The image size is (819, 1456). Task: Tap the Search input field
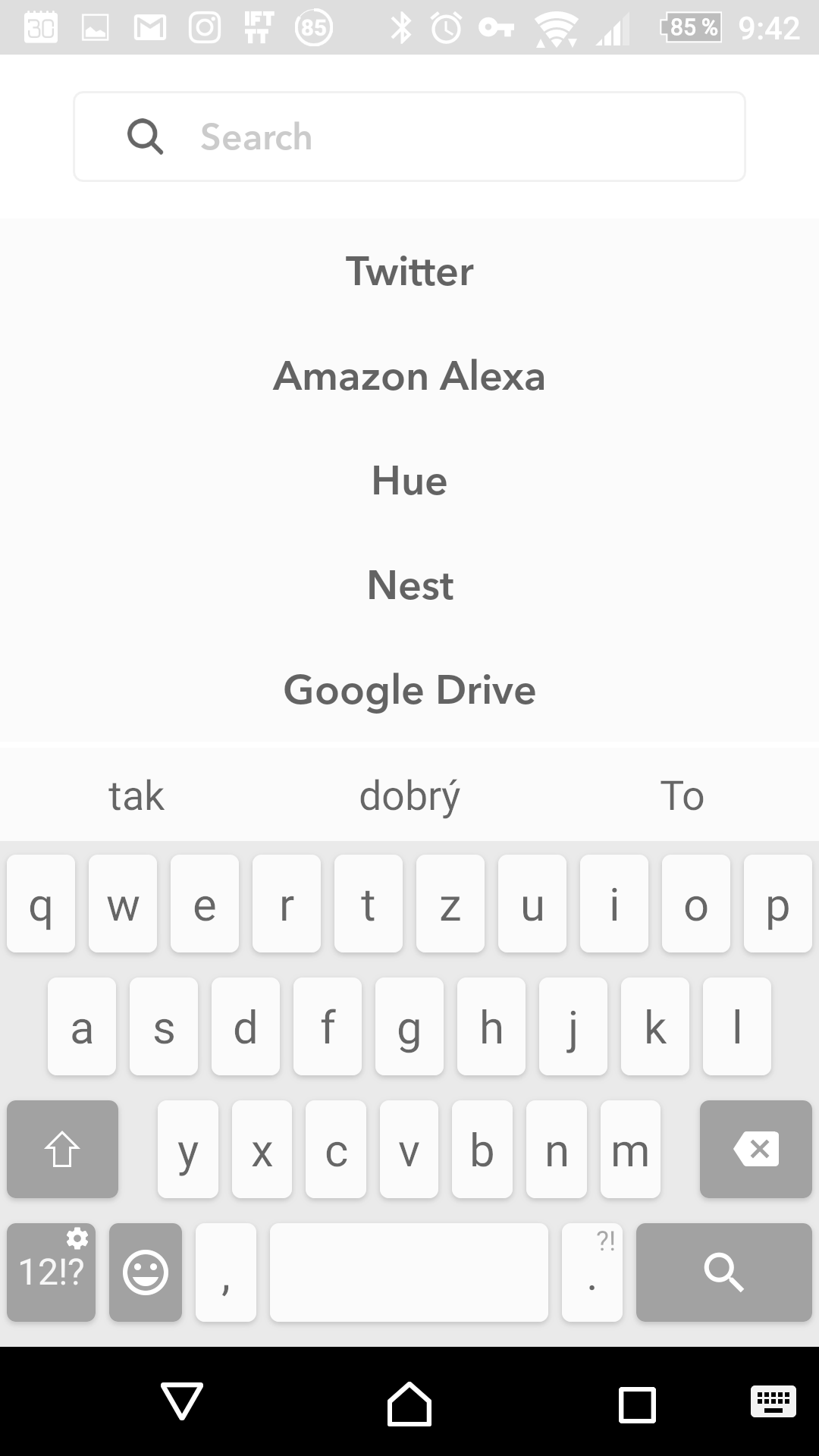pyautogui.click(x=409, y=136)
